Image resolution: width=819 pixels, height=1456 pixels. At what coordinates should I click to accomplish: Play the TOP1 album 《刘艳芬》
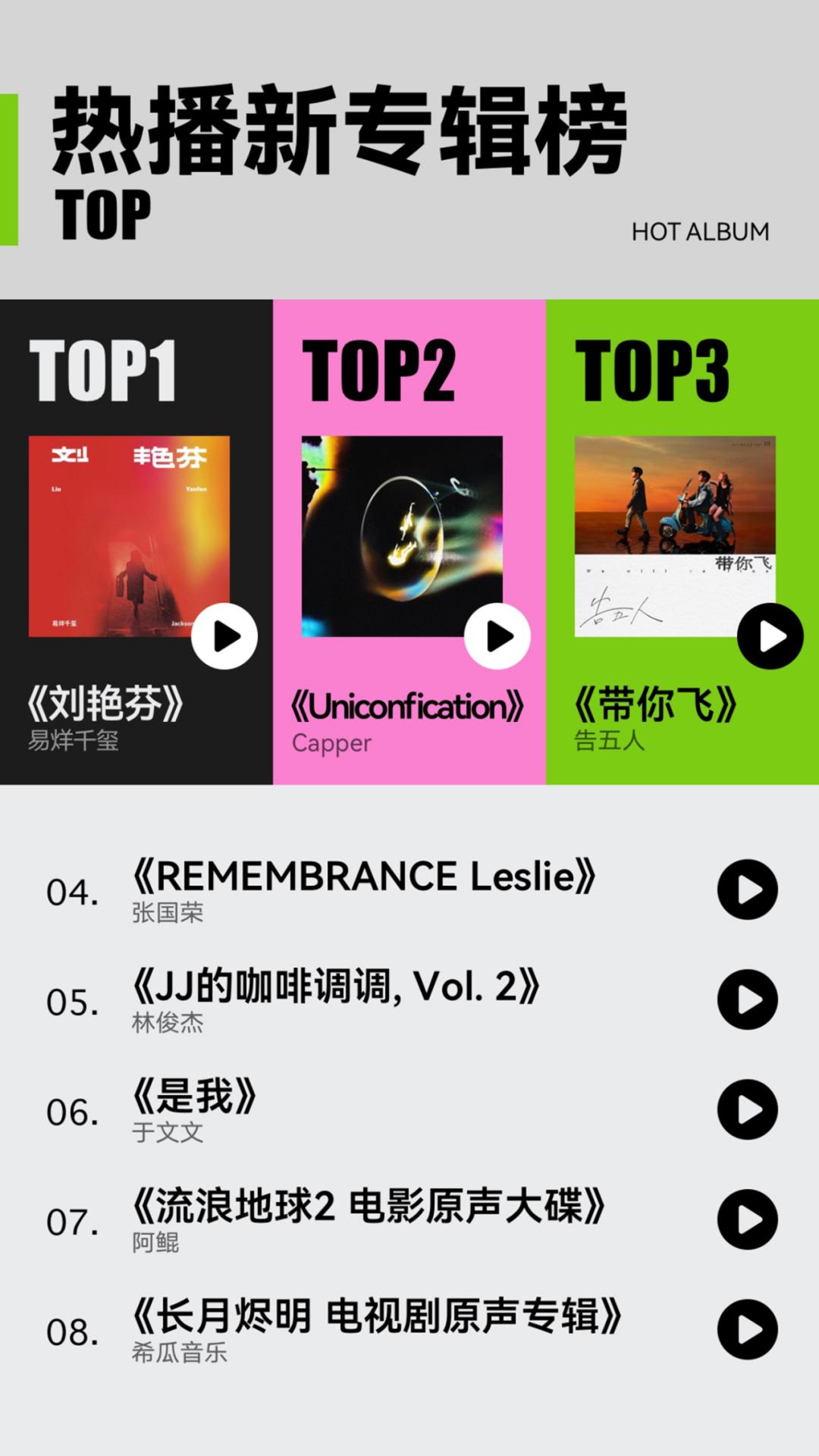point(222,638)
